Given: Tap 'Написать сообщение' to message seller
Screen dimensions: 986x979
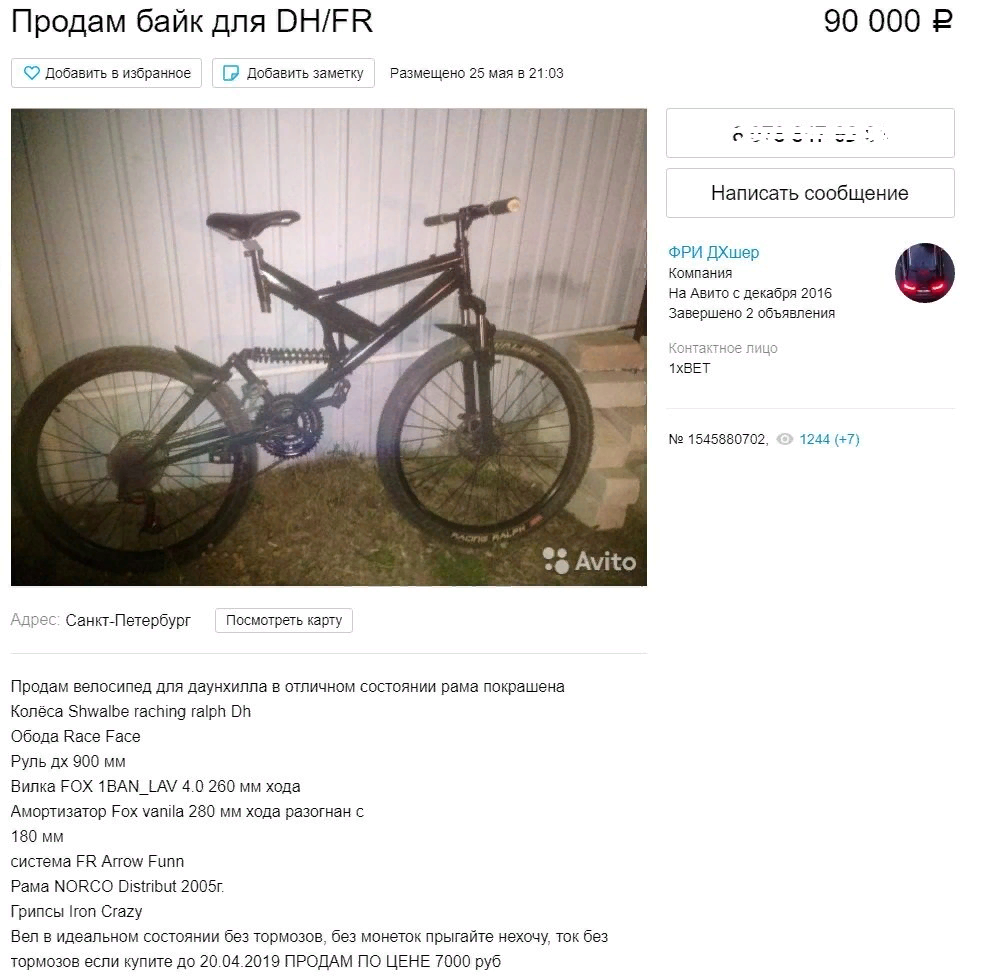Looking at the screenshot, I should click(810, 193).
